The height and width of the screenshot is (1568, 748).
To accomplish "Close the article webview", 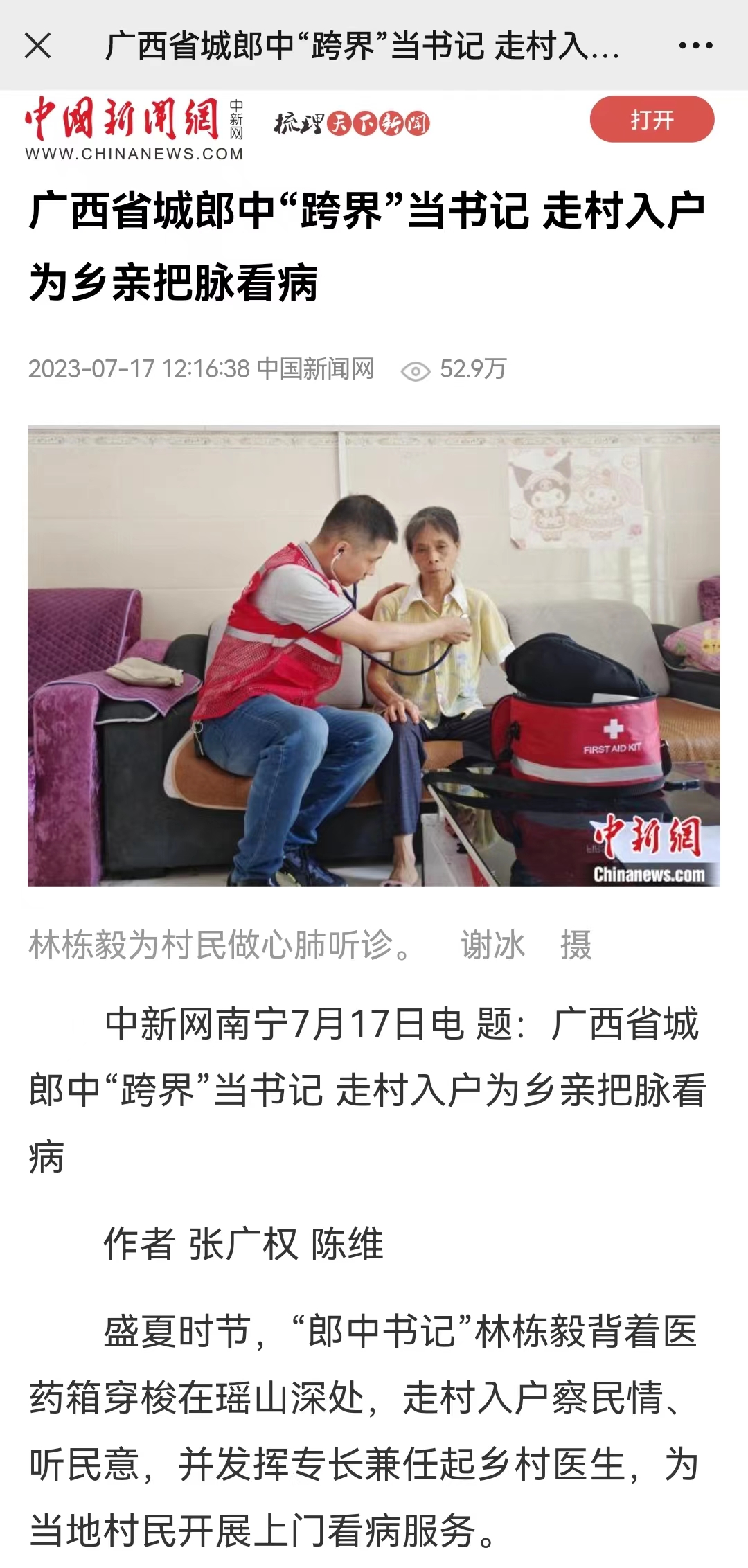I will tap(37, 46).
